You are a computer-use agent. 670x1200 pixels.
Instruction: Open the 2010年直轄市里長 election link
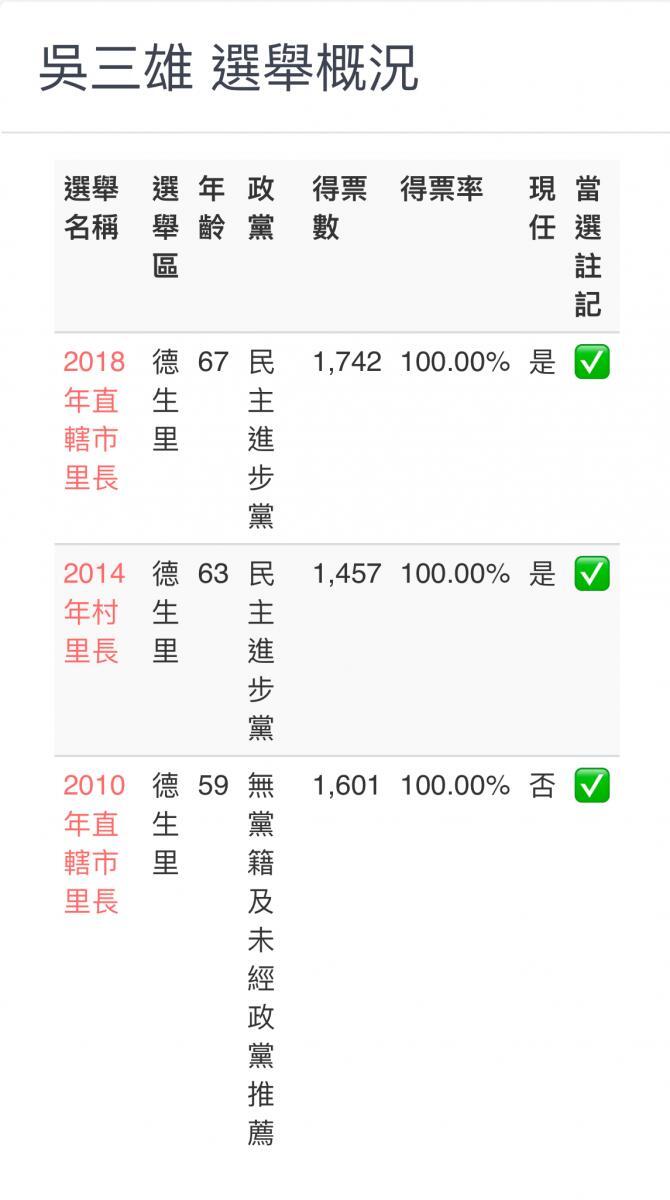[x=94, y=843]
